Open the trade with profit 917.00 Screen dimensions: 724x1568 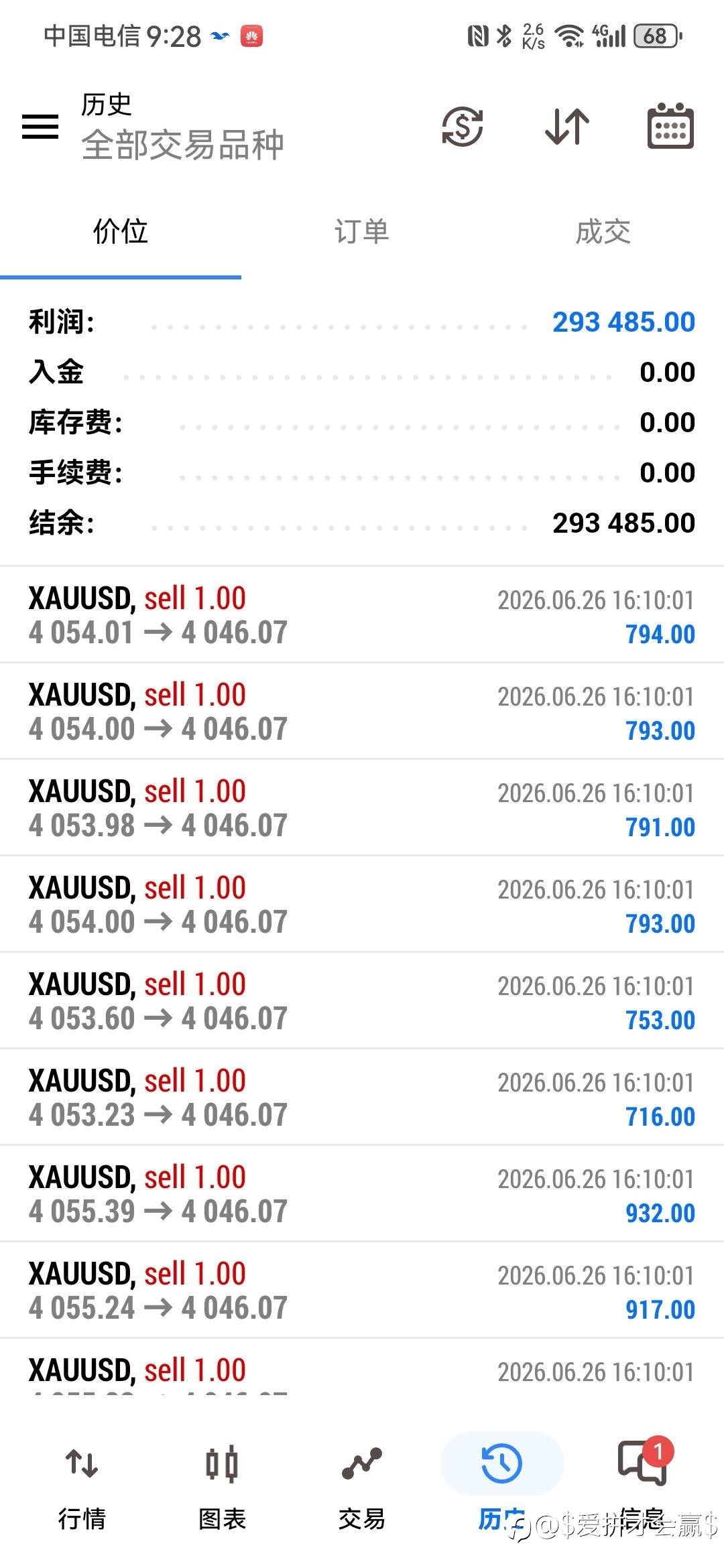[362, 1290]
